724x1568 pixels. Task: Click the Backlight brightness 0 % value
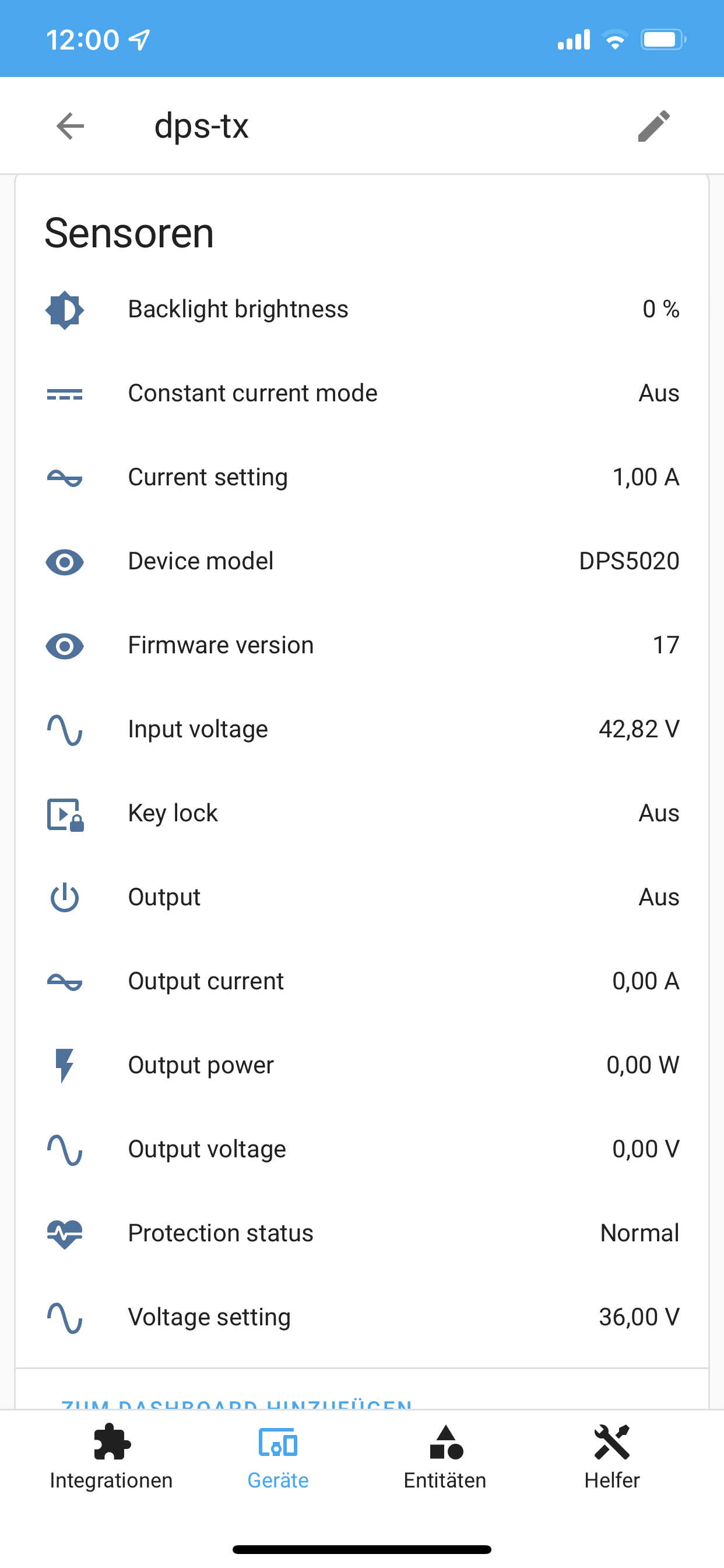tap(660, 309)
